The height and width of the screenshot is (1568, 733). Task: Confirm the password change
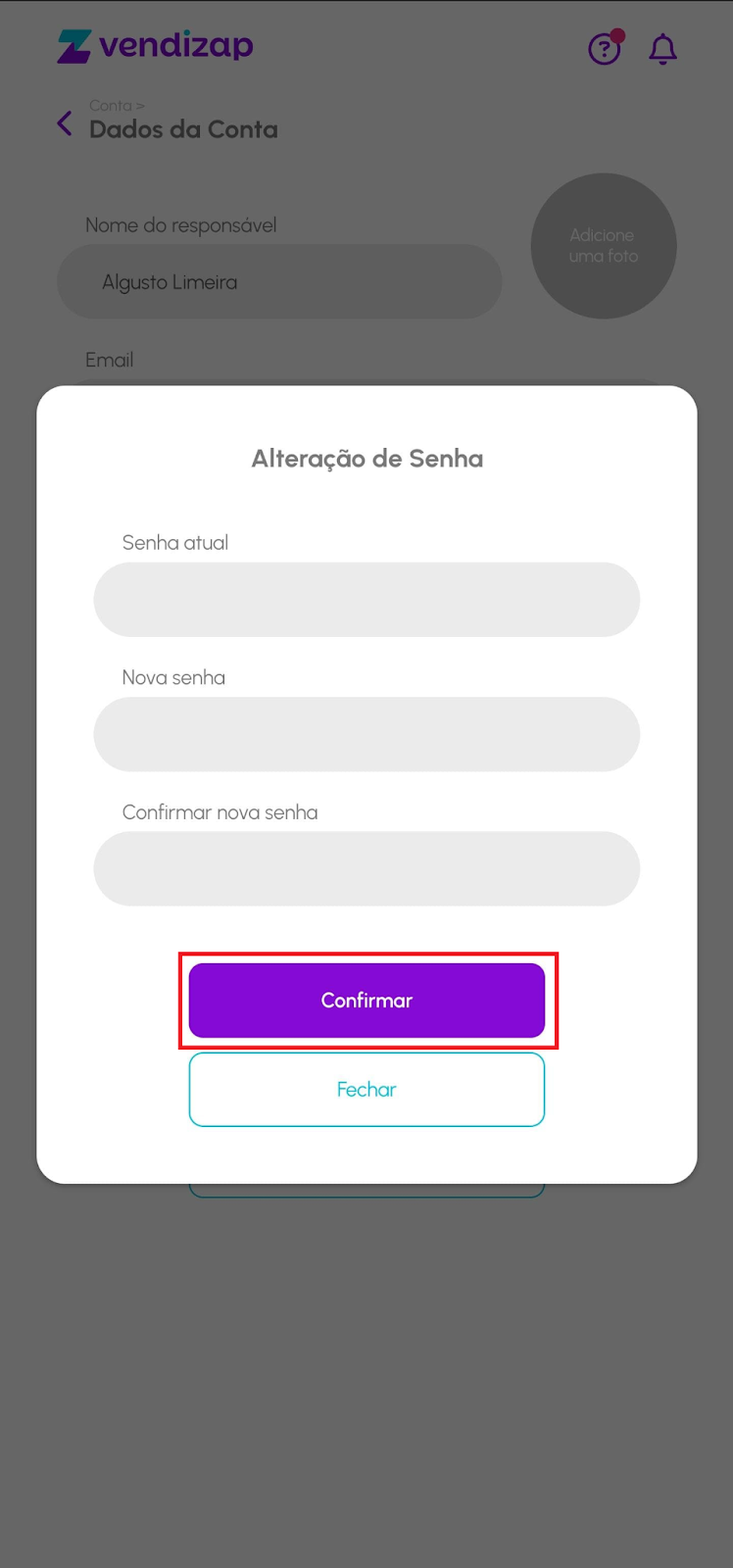[366, 1000]
